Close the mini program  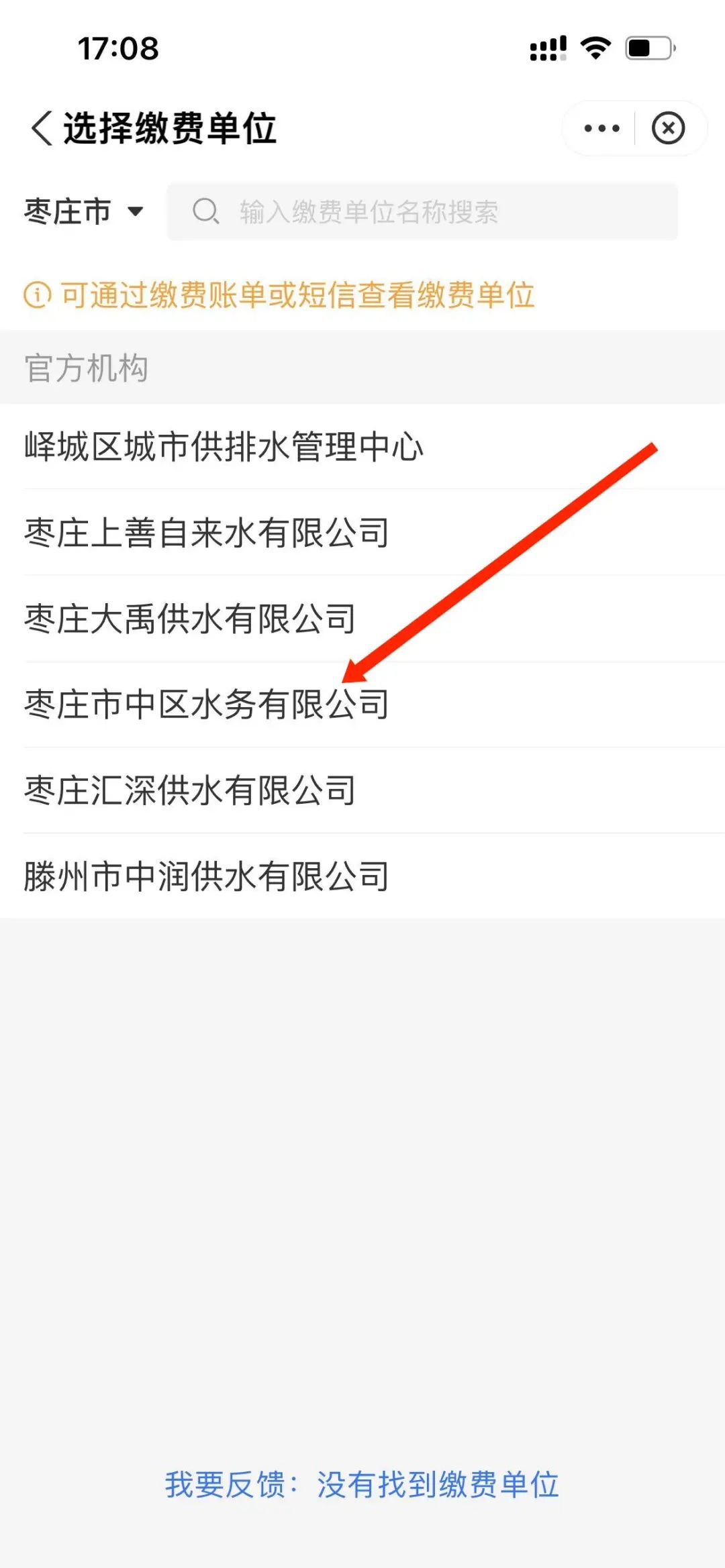pos(668,128)
